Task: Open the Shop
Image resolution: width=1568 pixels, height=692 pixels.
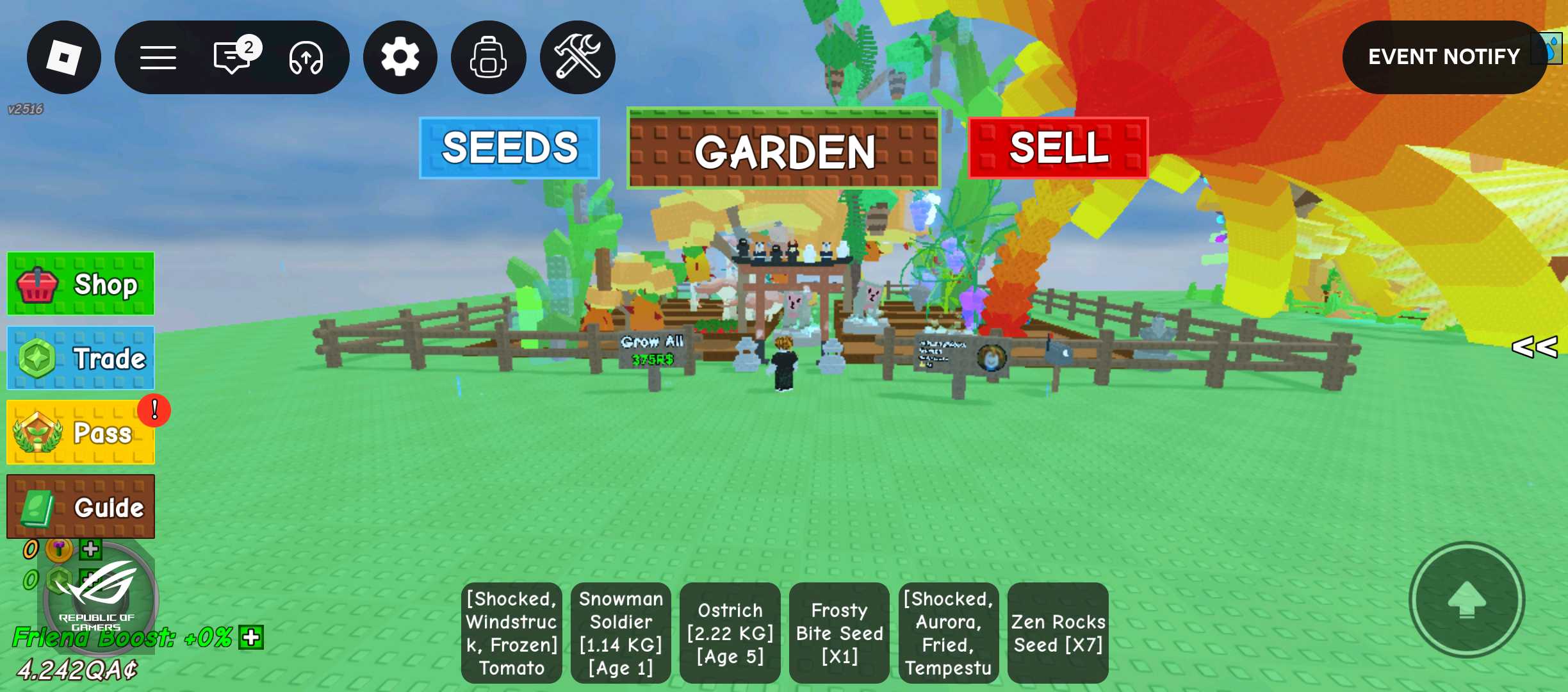Action: [81, 284]
